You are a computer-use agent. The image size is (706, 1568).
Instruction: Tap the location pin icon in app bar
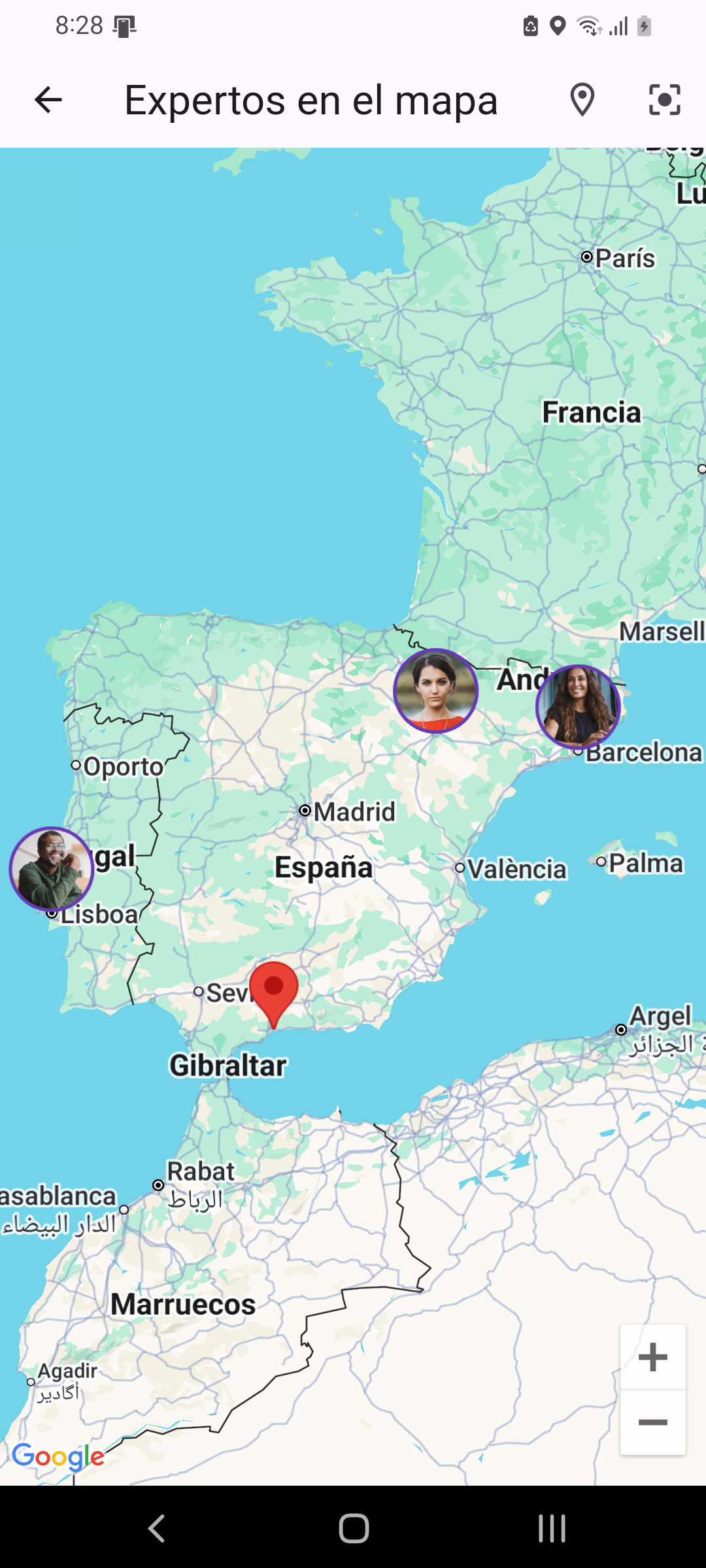pyautogui.click(x=582, y=100)
